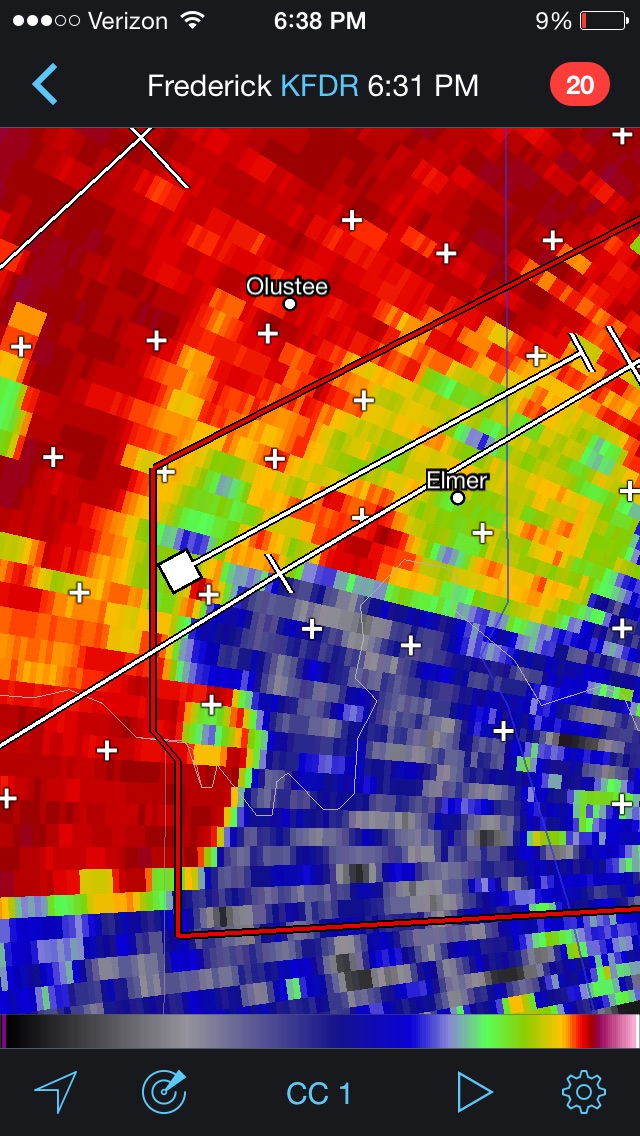This screenshot has height=1136, width=640.
Task: Open the red 20 warnings badge
Action: click(579, 85)
